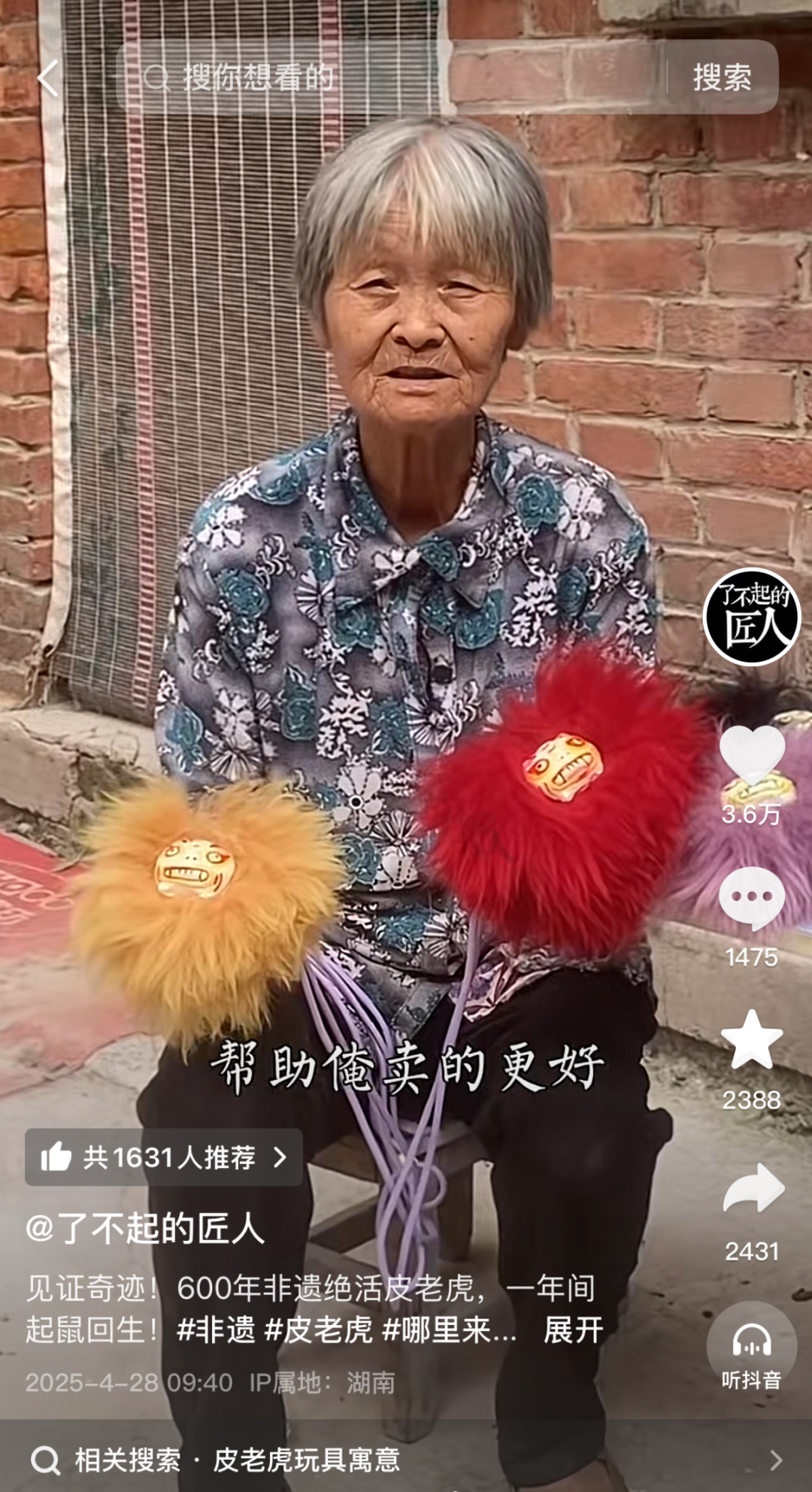Image resolution: width=812 pixels, height=1492 pixels.
Task: Like this video with the heart icon
Action: click(x=752, y=755)
